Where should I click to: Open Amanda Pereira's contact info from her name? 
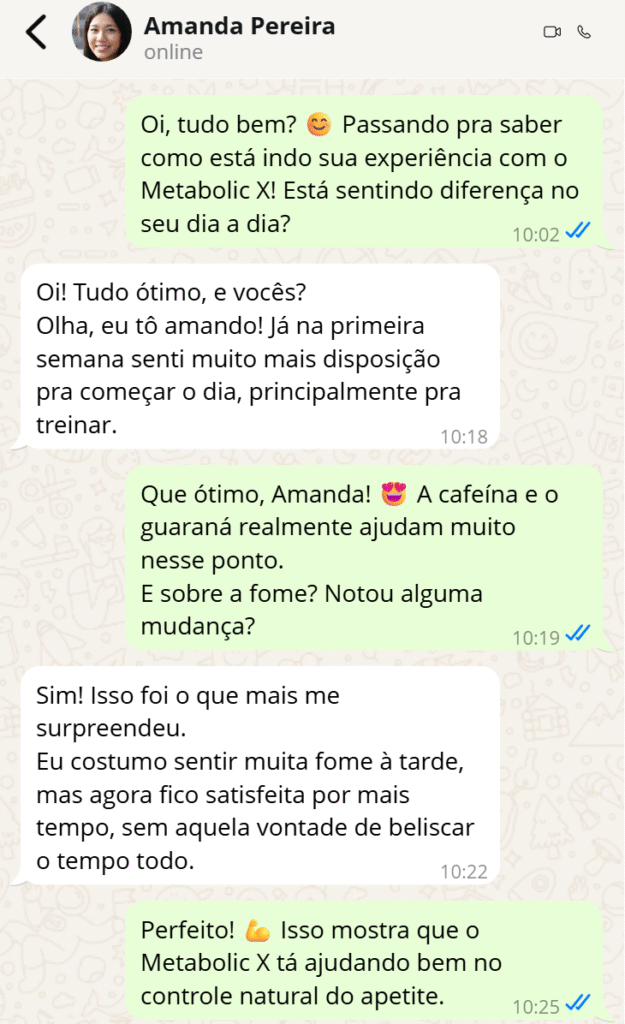(x=239, y=26)
